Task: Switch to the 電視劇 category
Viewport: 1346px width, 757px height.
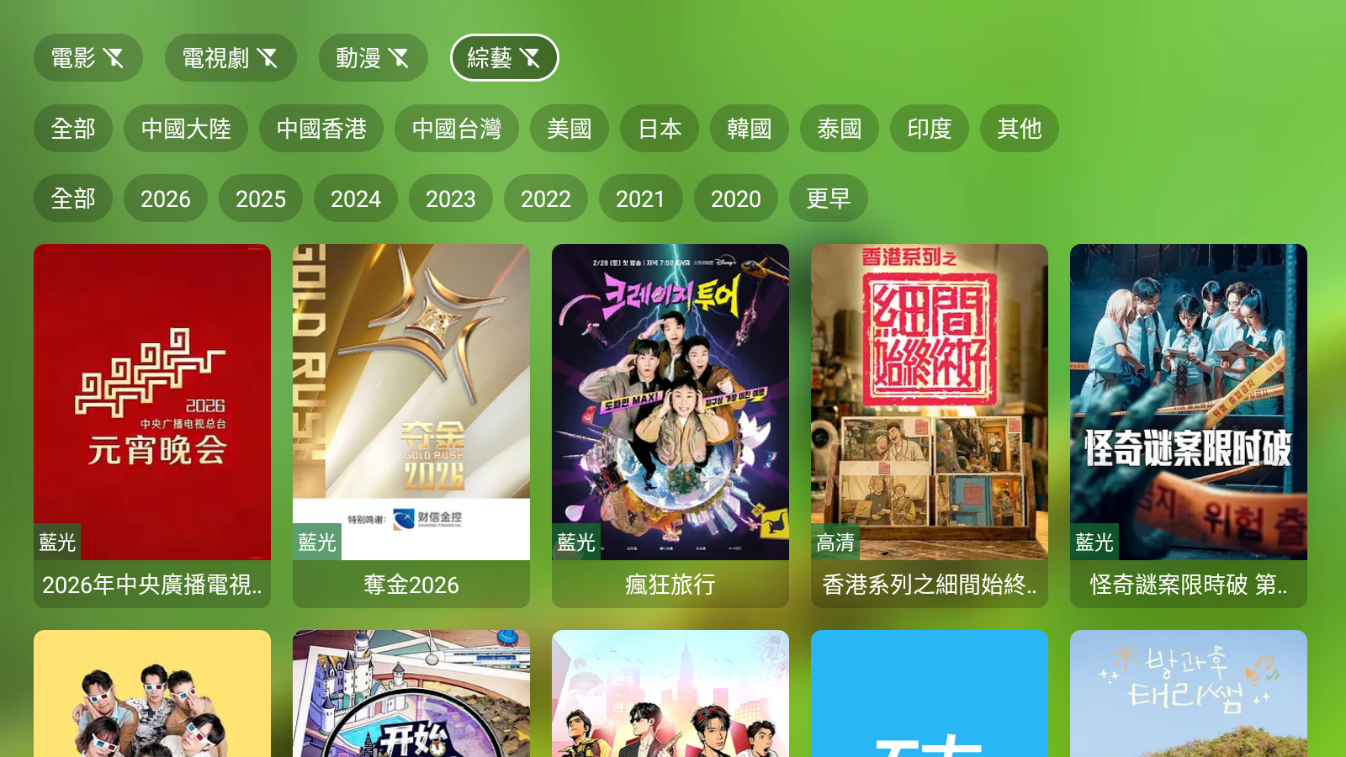Action: [230, 58]
